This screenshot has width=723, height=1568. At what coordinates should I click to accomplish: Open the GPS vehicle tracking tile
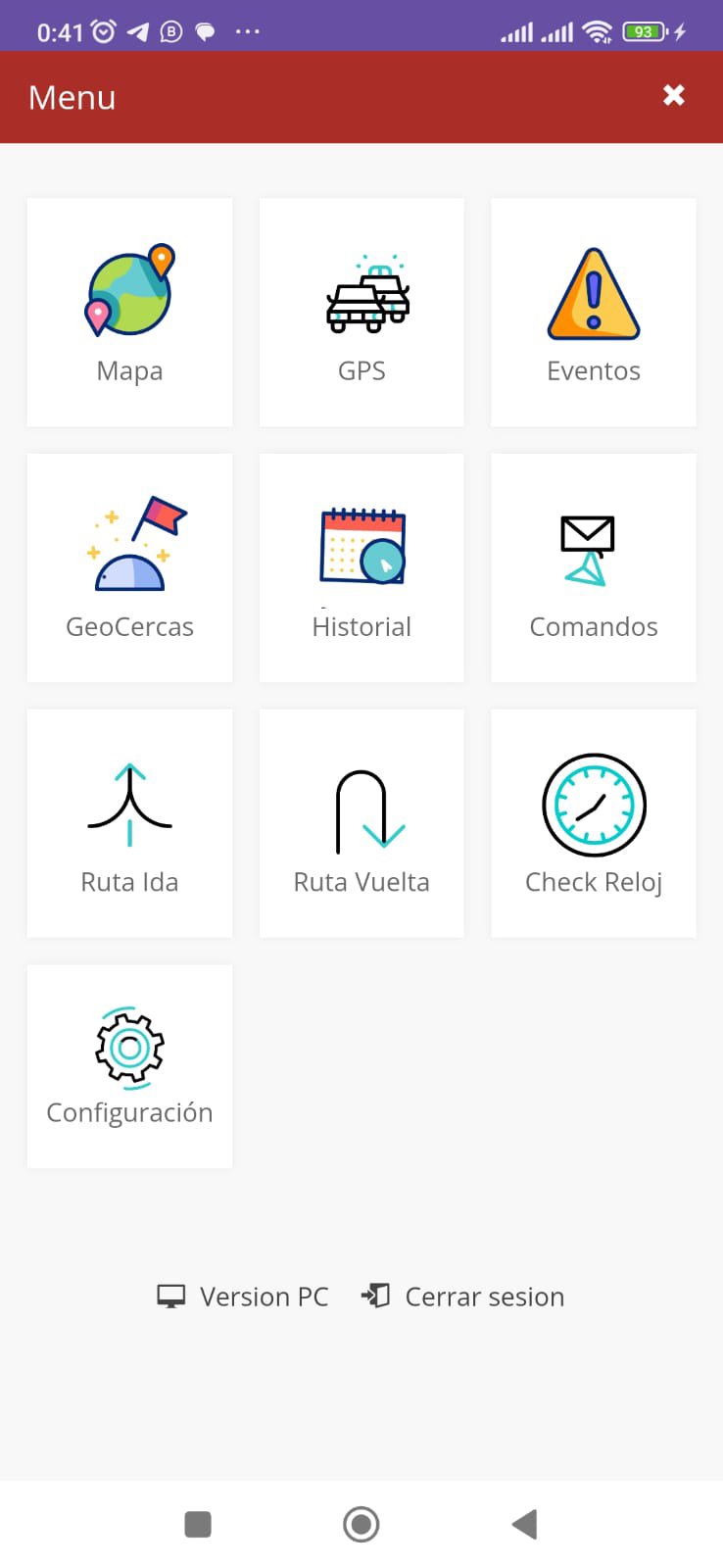361,312
